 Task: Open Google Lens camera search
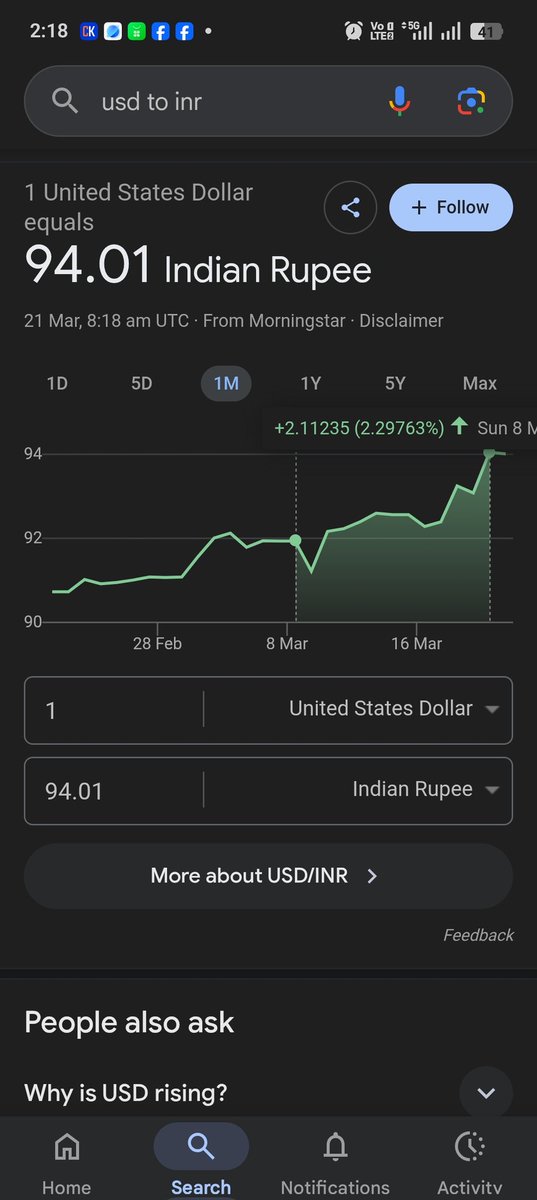click(471, 101)
